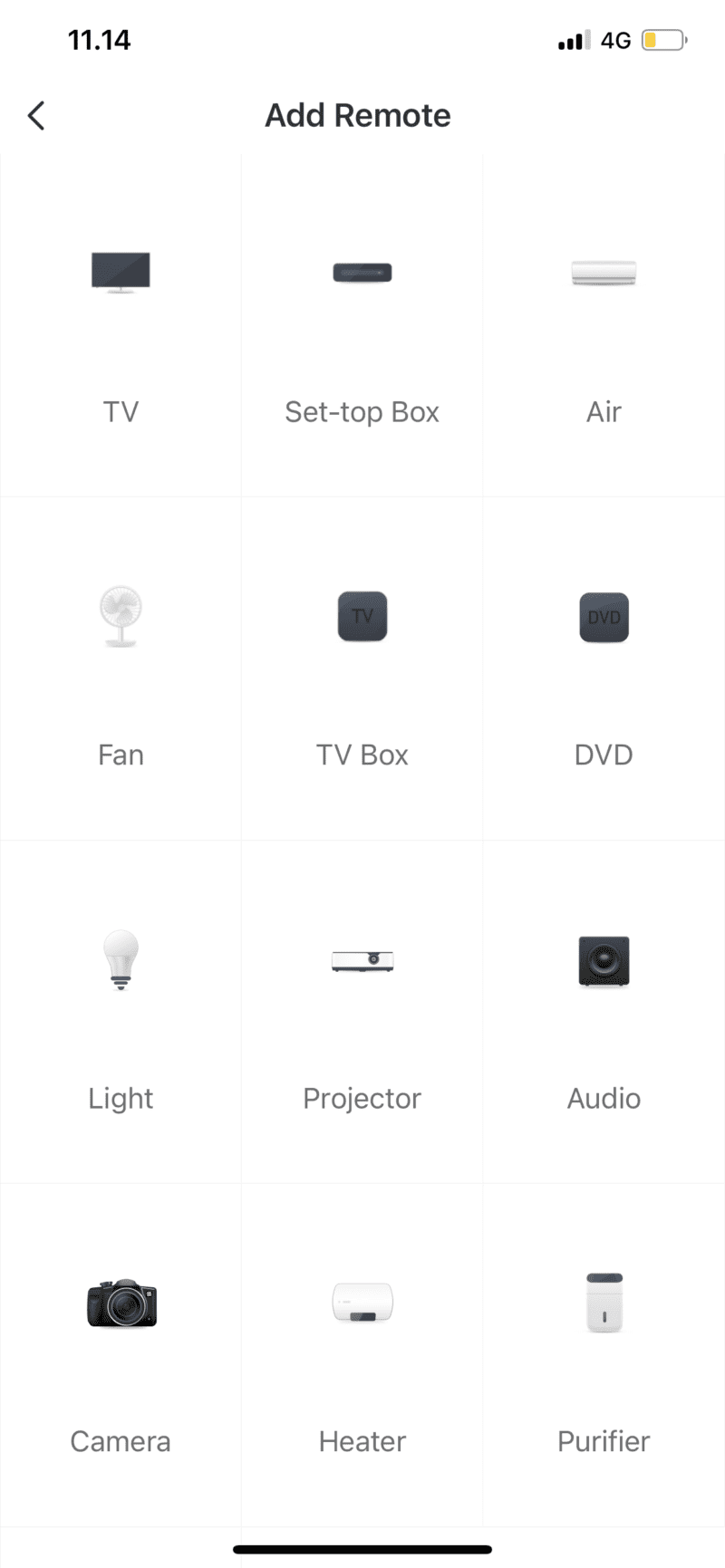Choose the Heater device icon
725x1568 pixels.
coord(362,1303)
